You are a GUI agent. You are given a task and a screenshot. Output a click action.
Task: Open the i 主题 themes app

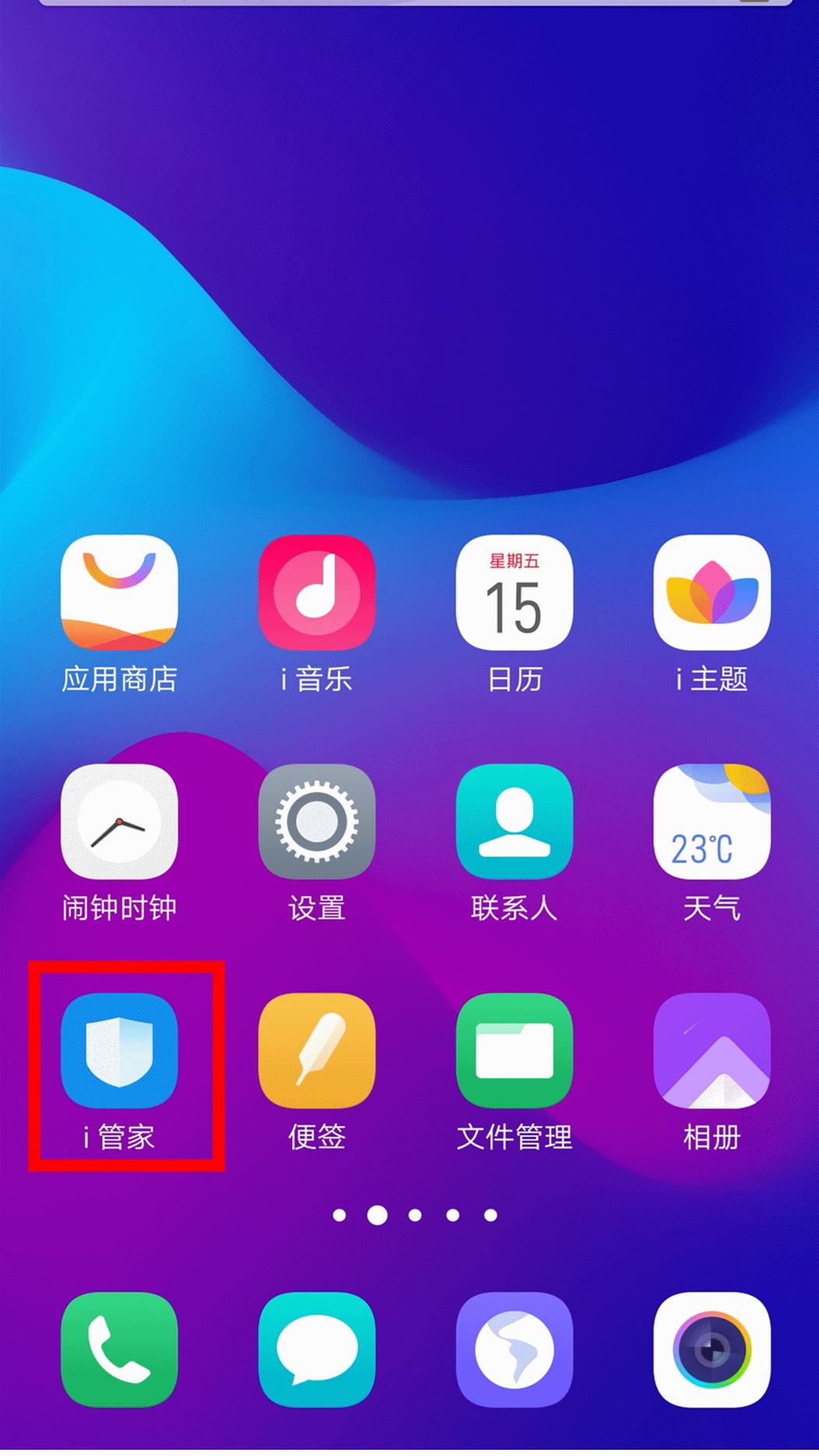(x=711, y=593)
